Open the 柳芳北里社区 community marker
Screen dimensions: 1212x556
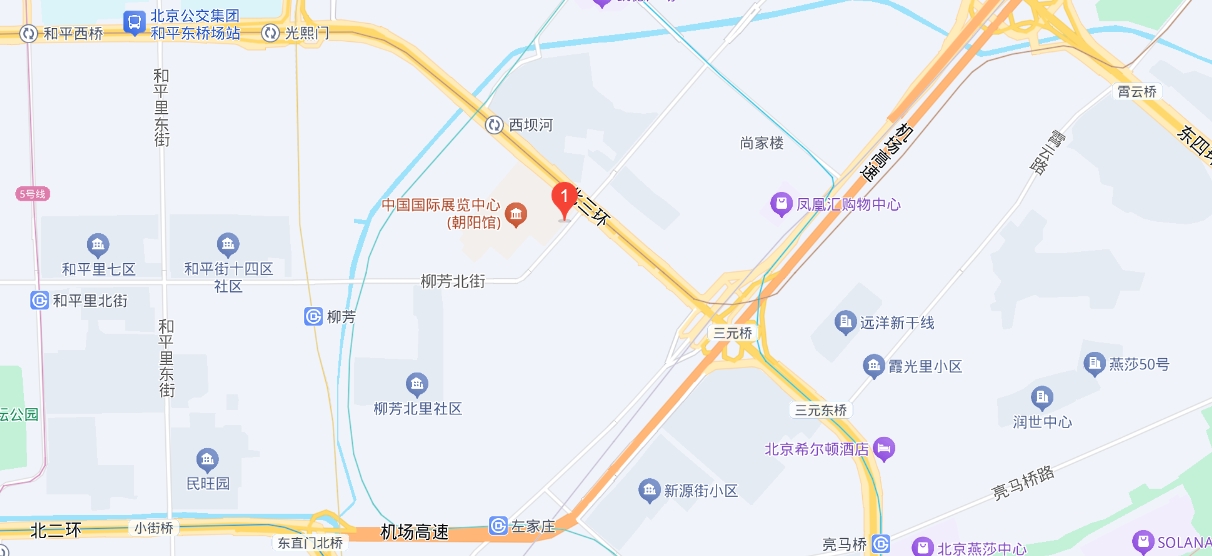[417, 385]
